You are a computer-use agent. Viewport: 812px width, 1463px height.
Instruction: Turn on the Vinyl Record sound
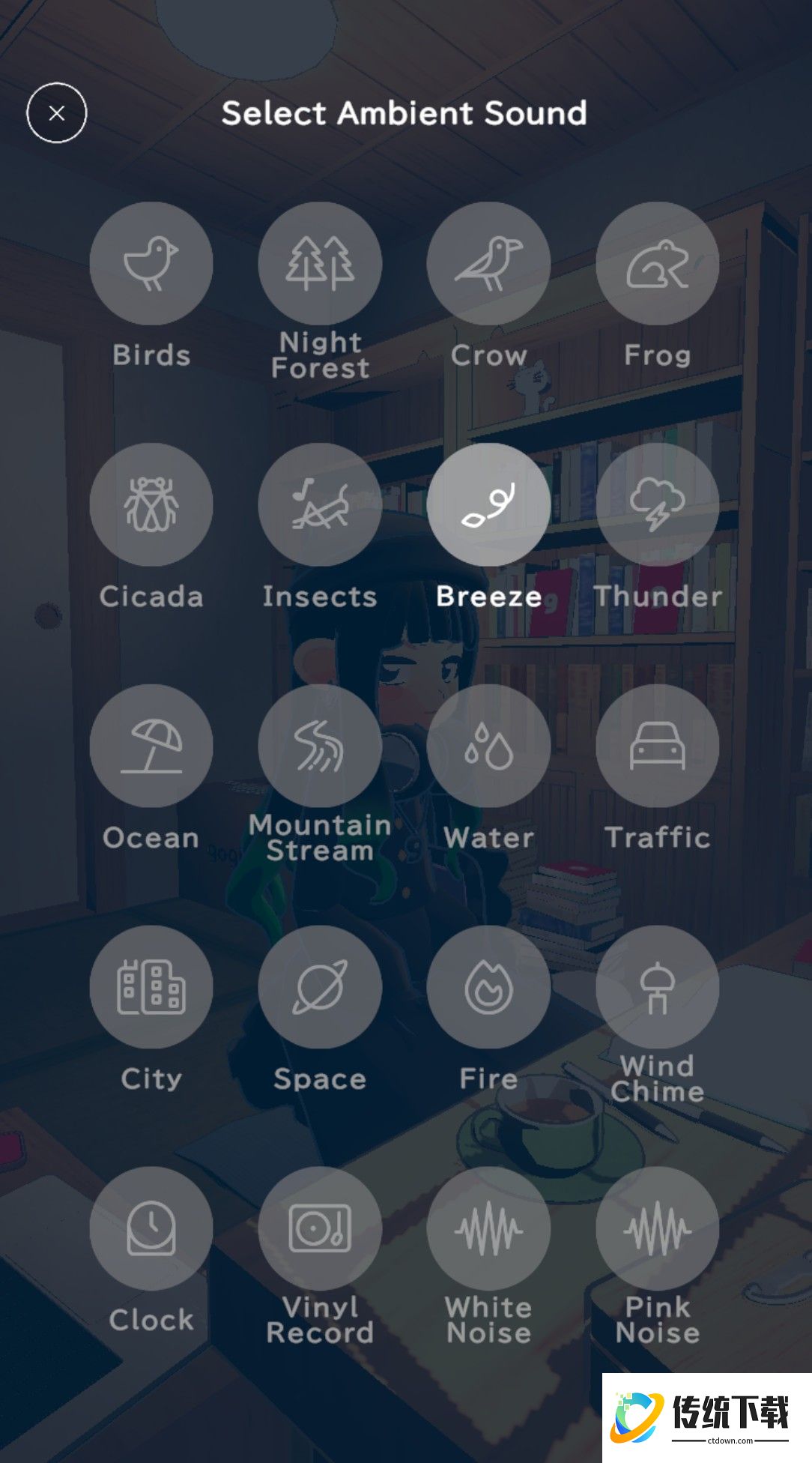(320, 1228)
